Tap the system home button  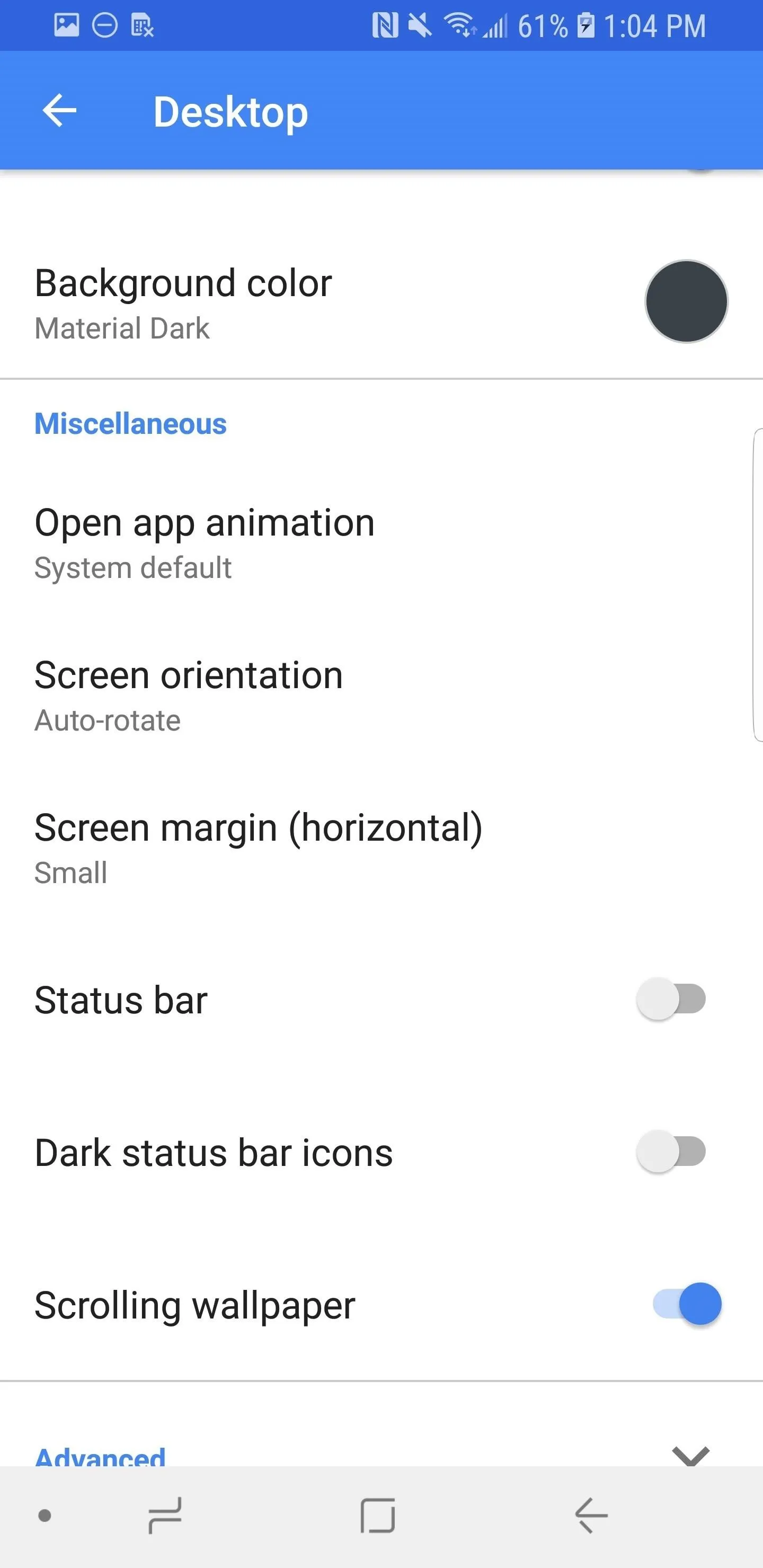[378, 1515]
